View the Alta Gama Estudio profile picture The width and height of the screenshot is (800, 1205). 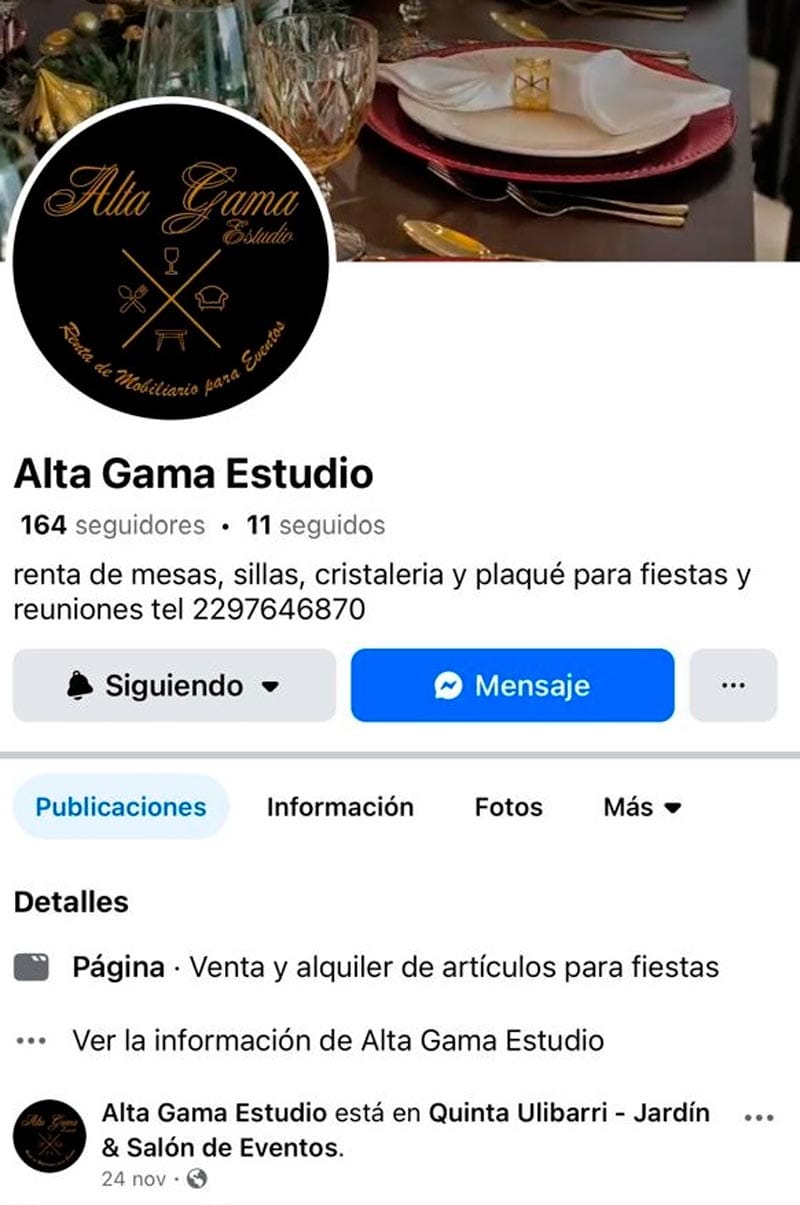coord(170,260)
